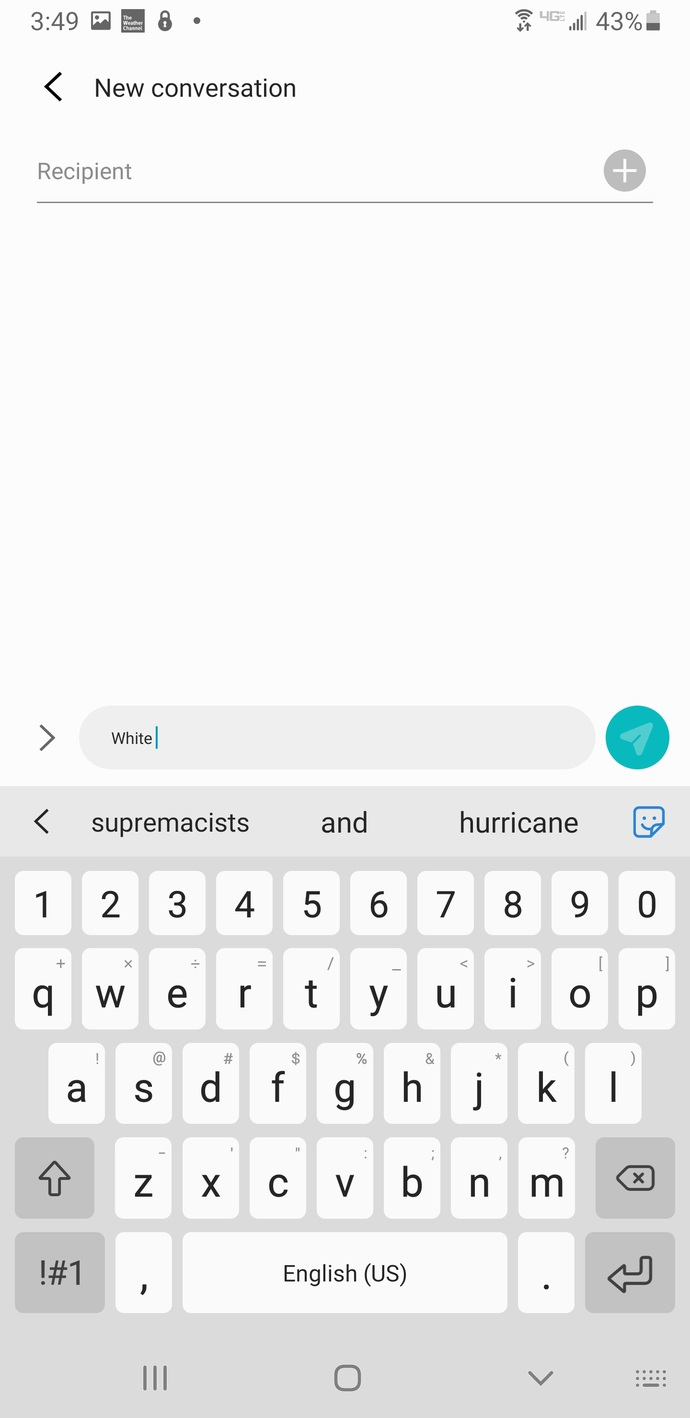Go back from New conversation
Screen dimensions: 690x1418
tap(54, 88)
